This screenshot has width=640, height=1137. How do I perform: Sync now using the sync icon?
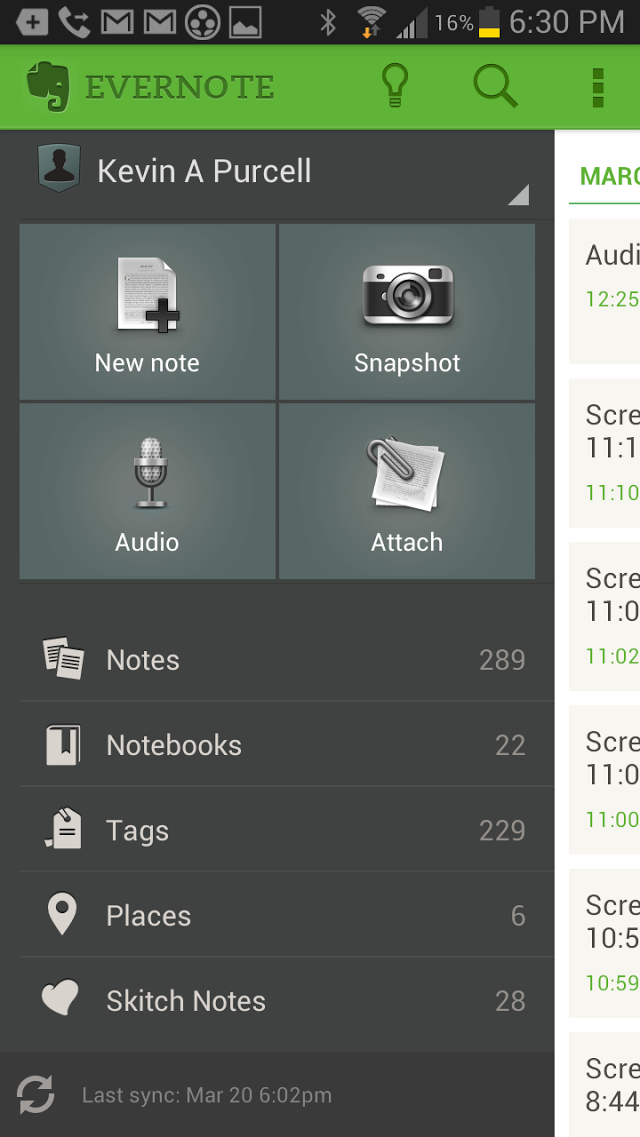click(36, 1094)
